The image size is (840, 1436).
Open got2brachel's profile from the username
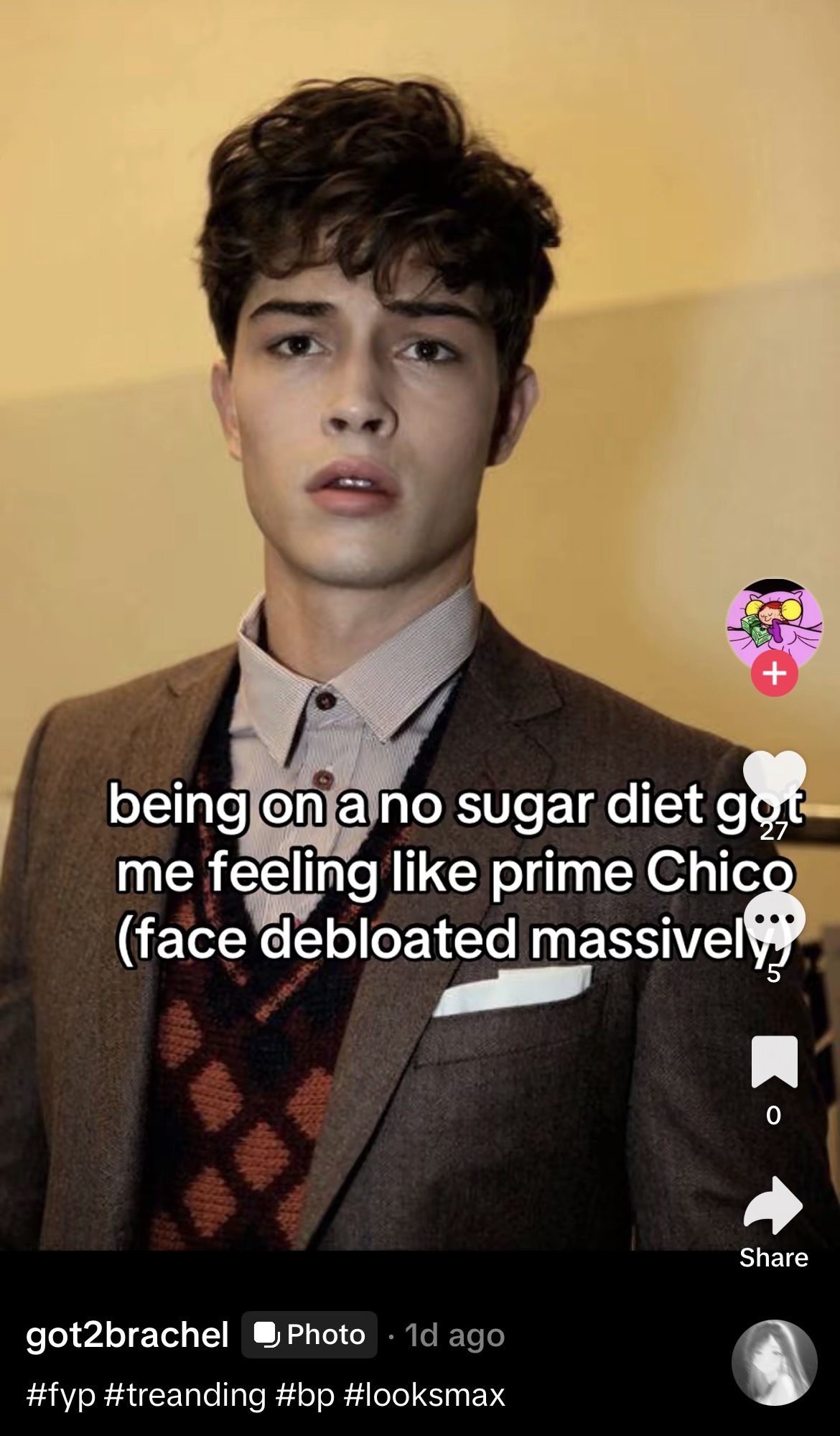[127, 1335]
